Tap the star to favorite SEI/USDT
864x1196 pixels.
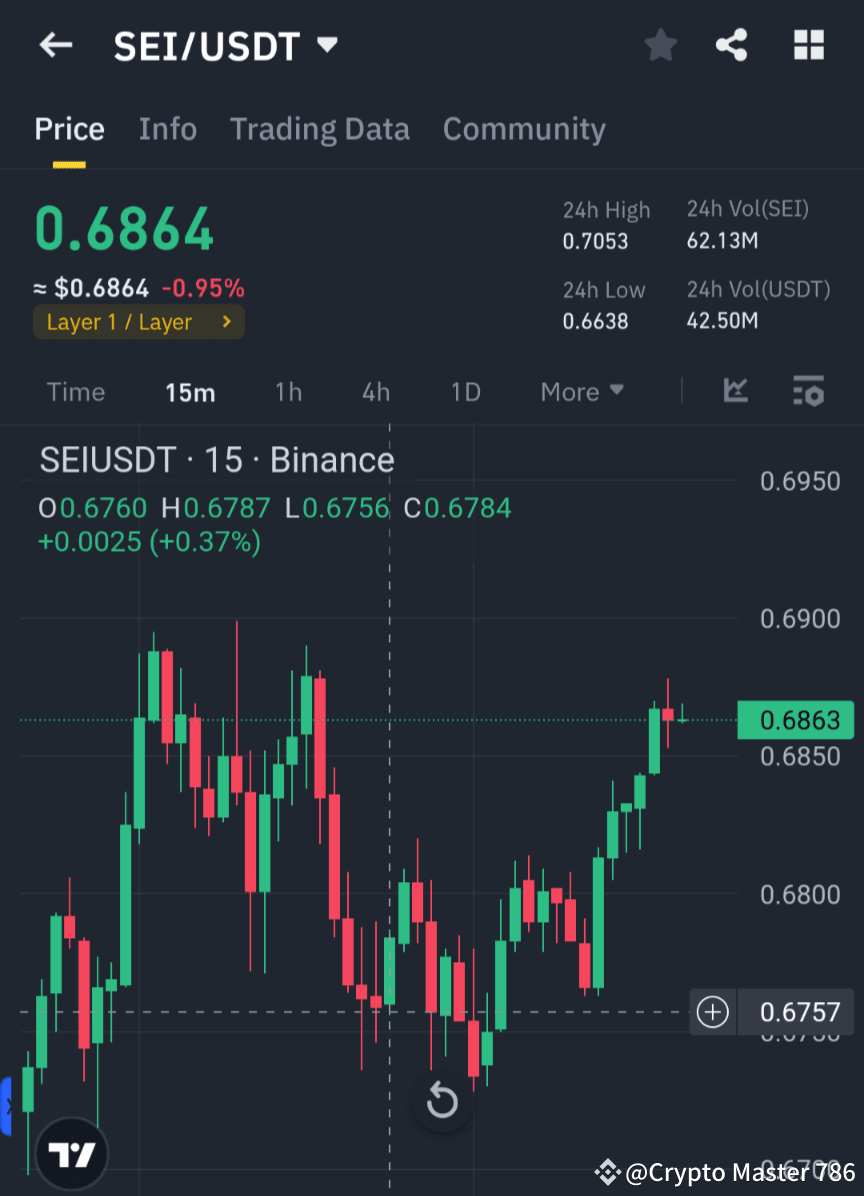660,44
